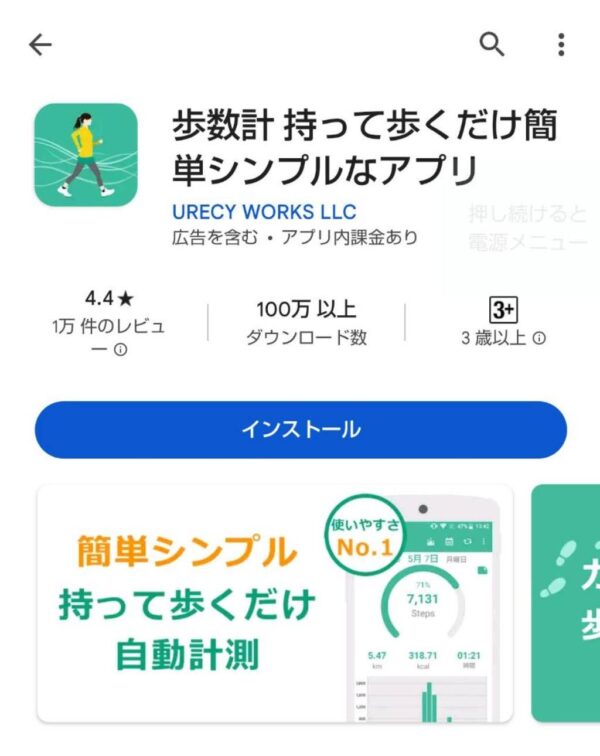Image resolution: width=600 pixels, height=756 pixels.
Task: Show the 3歳以上 content rating info
Action: 503,322
